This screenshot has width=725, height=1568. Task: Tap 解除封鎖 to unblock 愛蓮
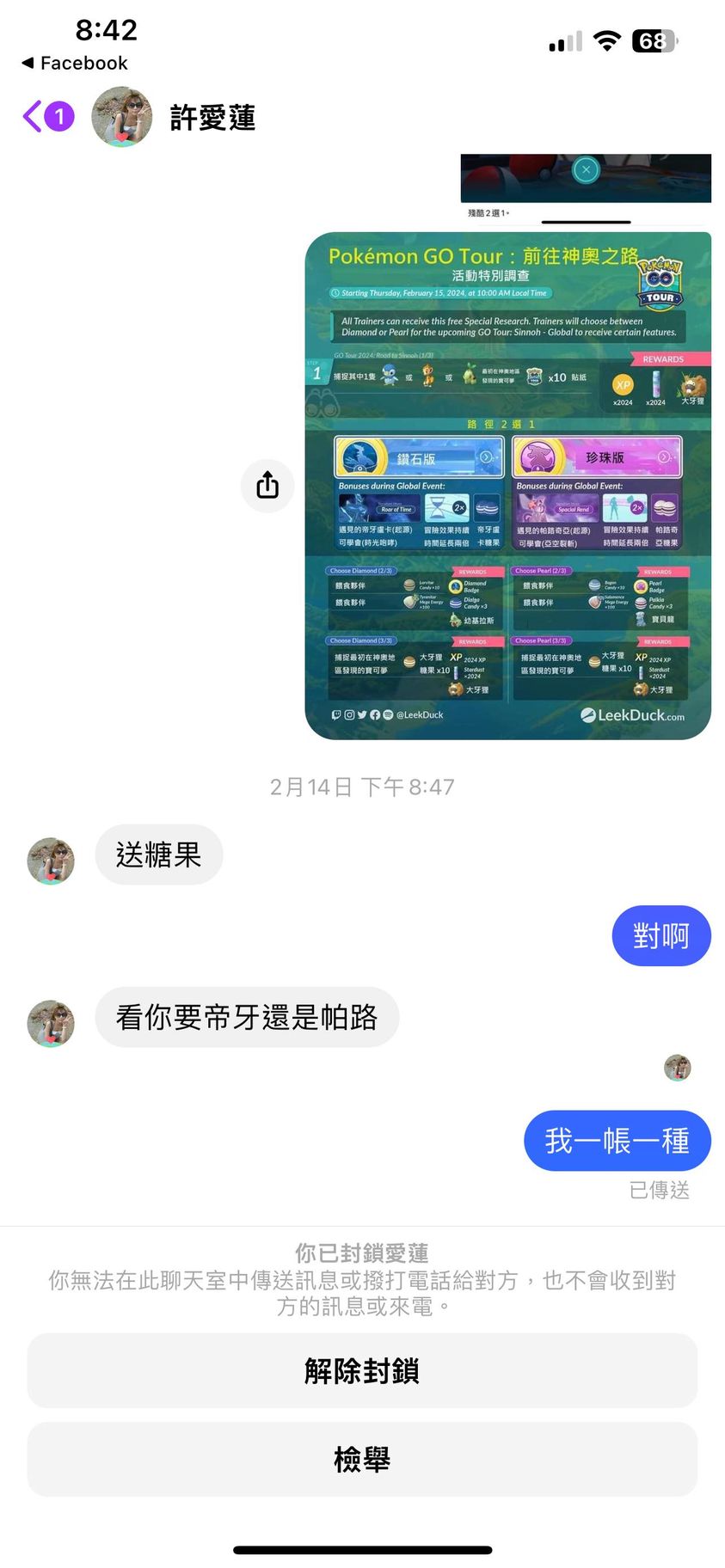point(362,1371)
